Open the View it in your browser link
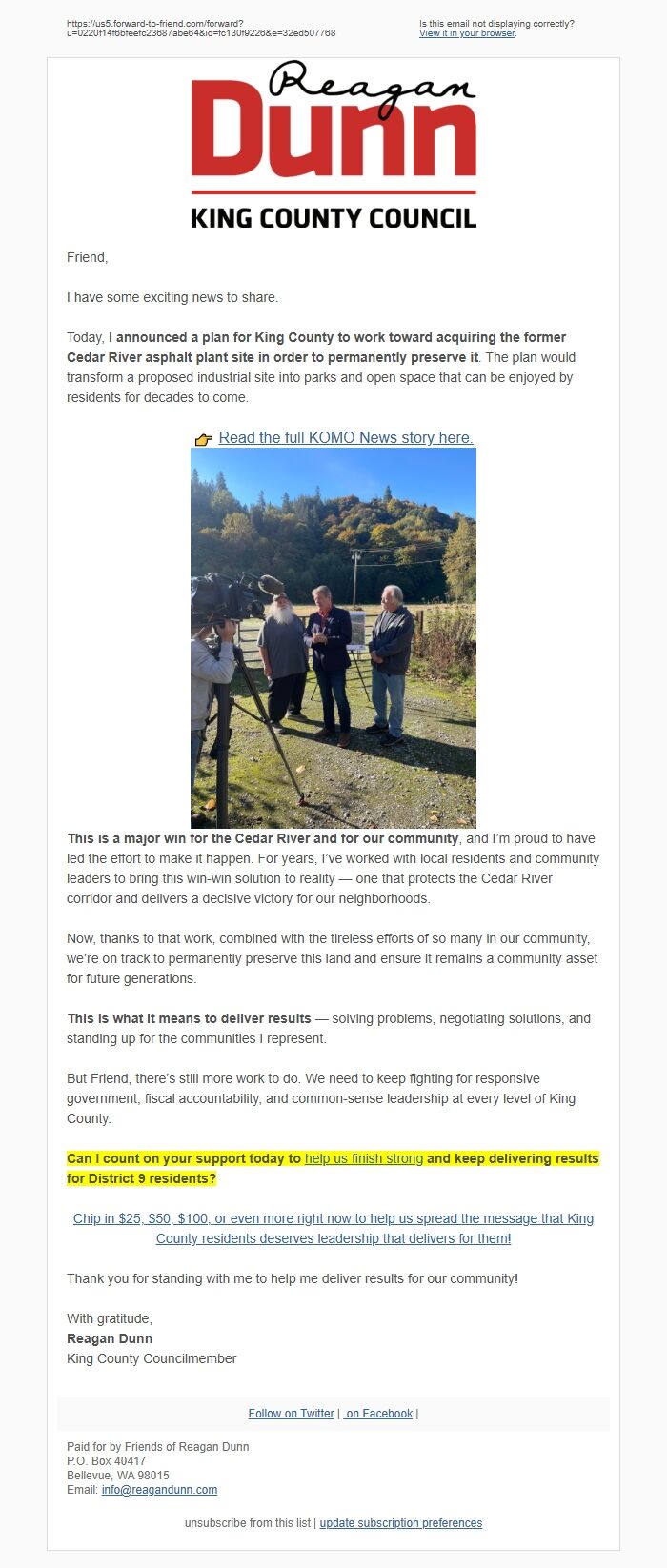Image resolution: width=667 pixels, height=1568 pixels. (467, 33)
